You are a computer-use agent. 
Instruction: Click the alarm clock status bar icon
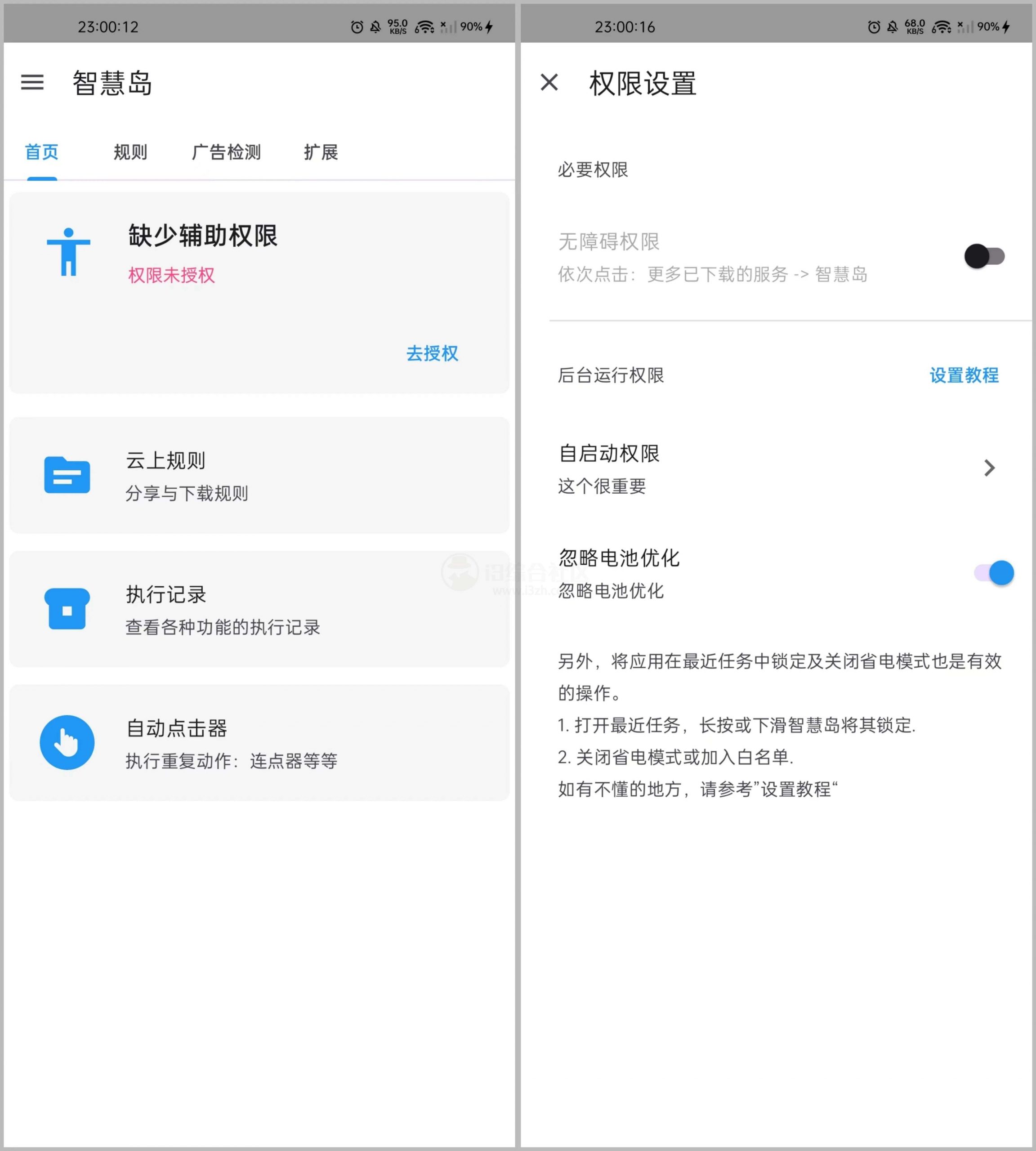click(x=357, y=26)
